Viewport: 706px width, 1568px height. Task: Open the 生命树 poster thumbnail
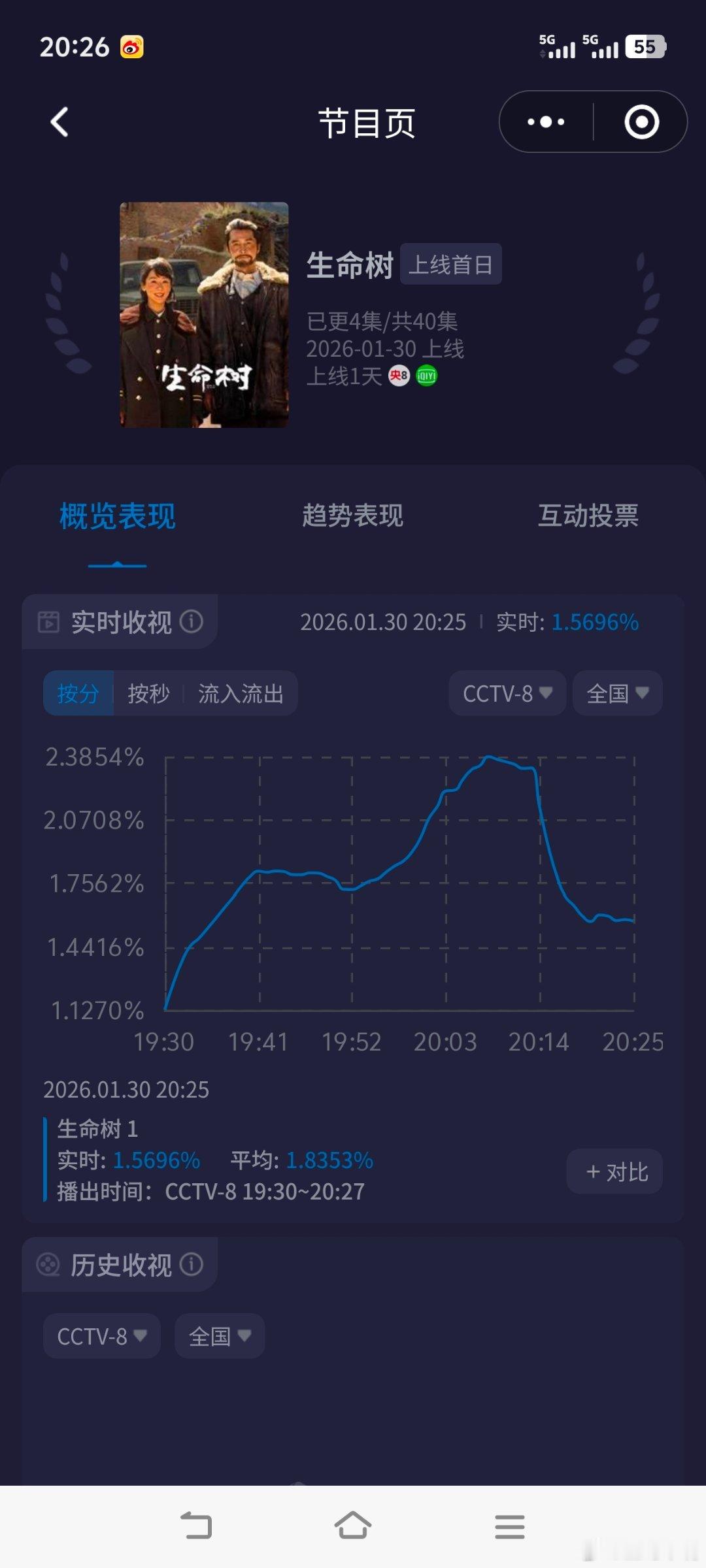pyautogui.click(x=203, y=316)
